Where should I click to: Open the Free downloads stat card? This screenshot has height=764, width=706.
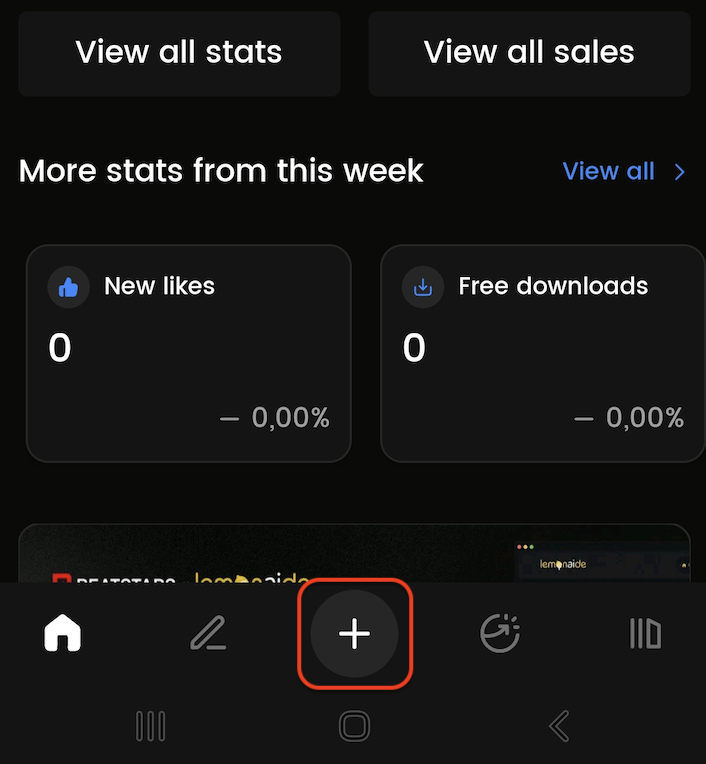coord(542,353)
